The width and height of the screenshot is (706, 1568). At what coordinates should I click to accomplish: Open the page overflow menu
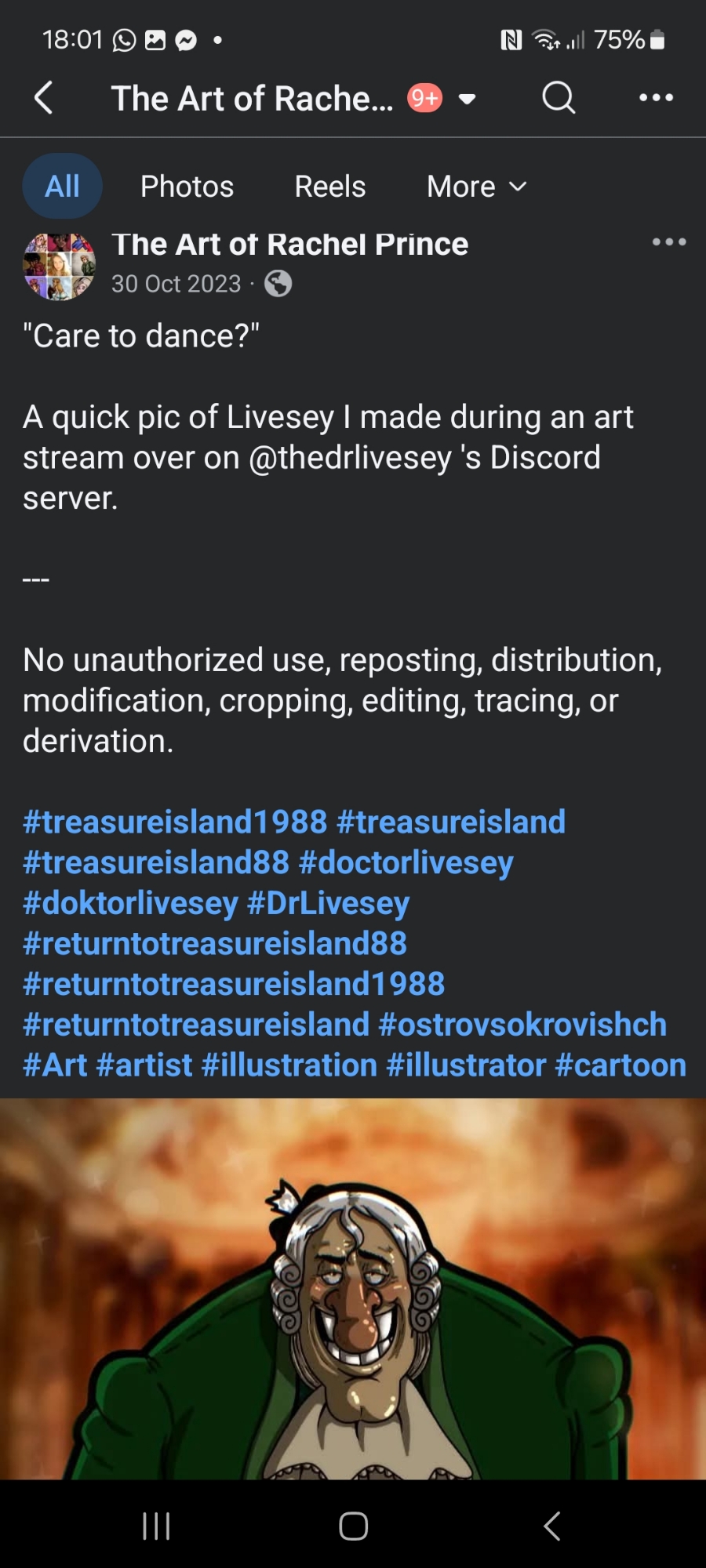tap(656, 98)
